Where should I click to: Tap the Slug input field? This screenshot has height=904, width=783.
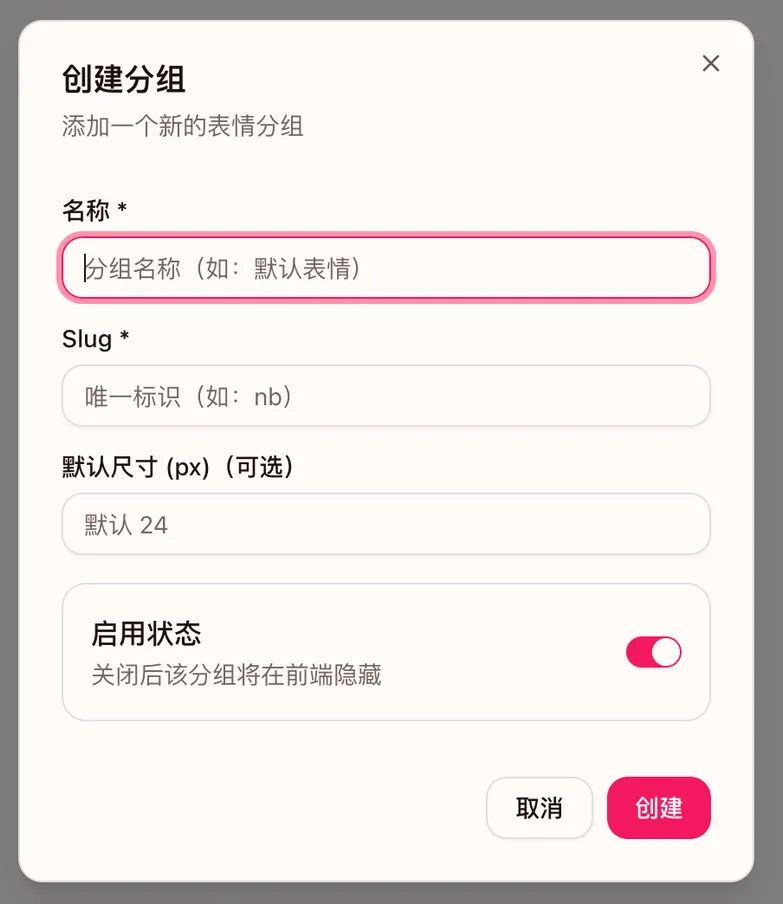386,396
